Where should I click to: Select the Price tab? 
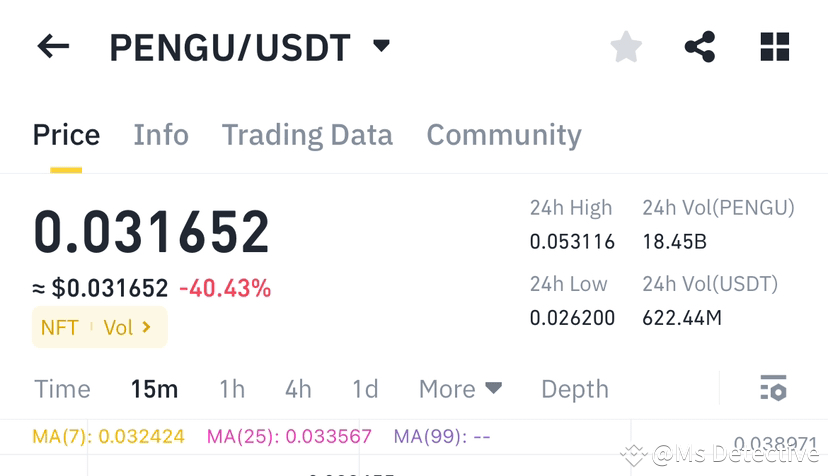tap(66, 135)
